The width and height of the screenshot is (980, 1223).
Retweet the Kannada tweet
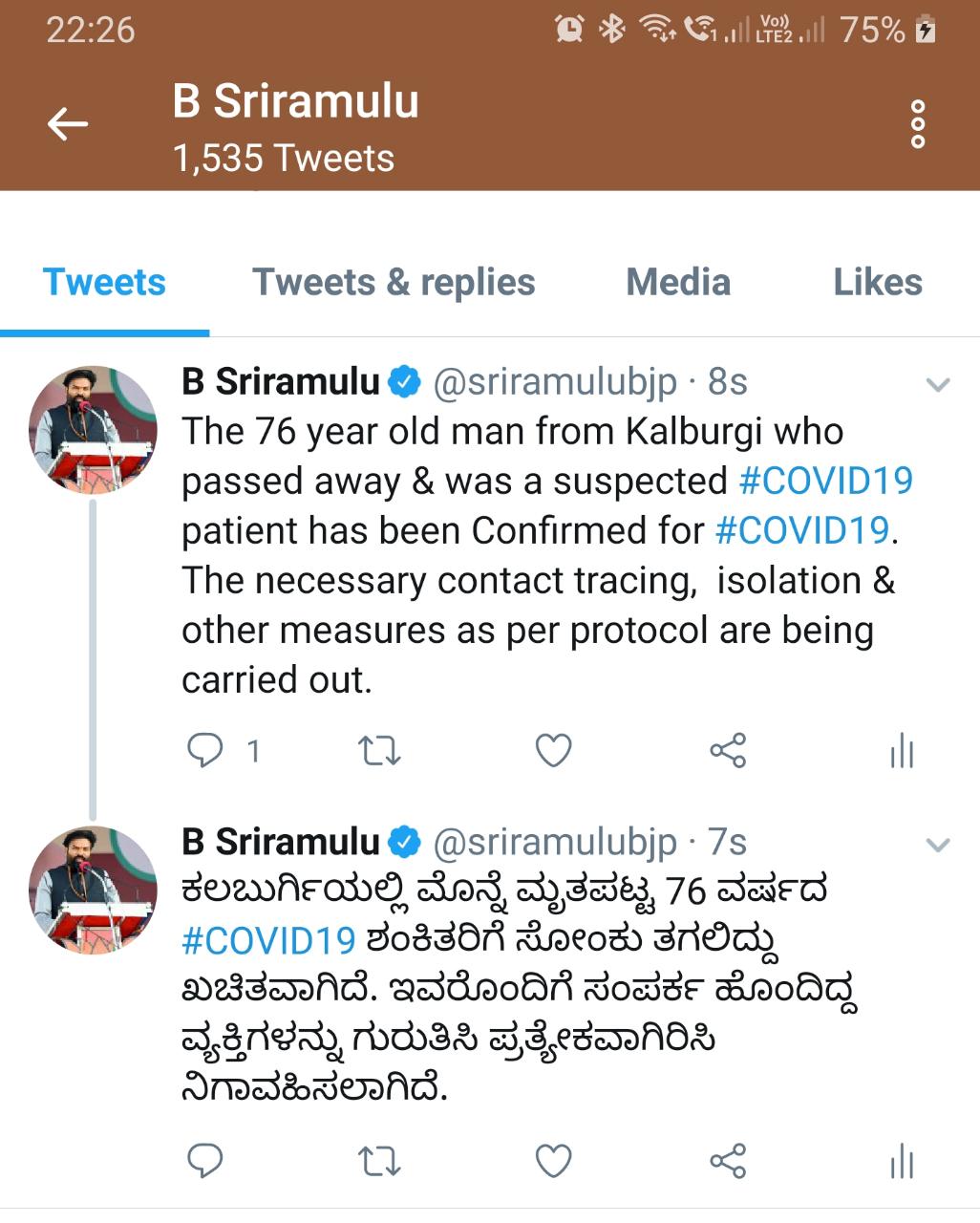379,1162
